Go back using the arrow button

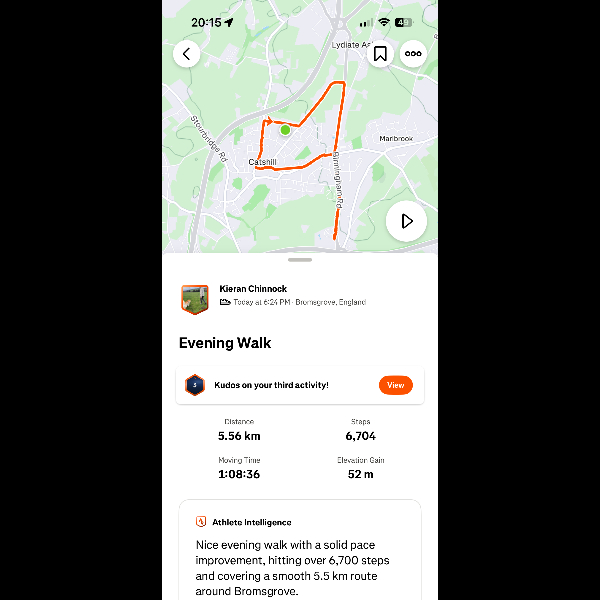187,54
